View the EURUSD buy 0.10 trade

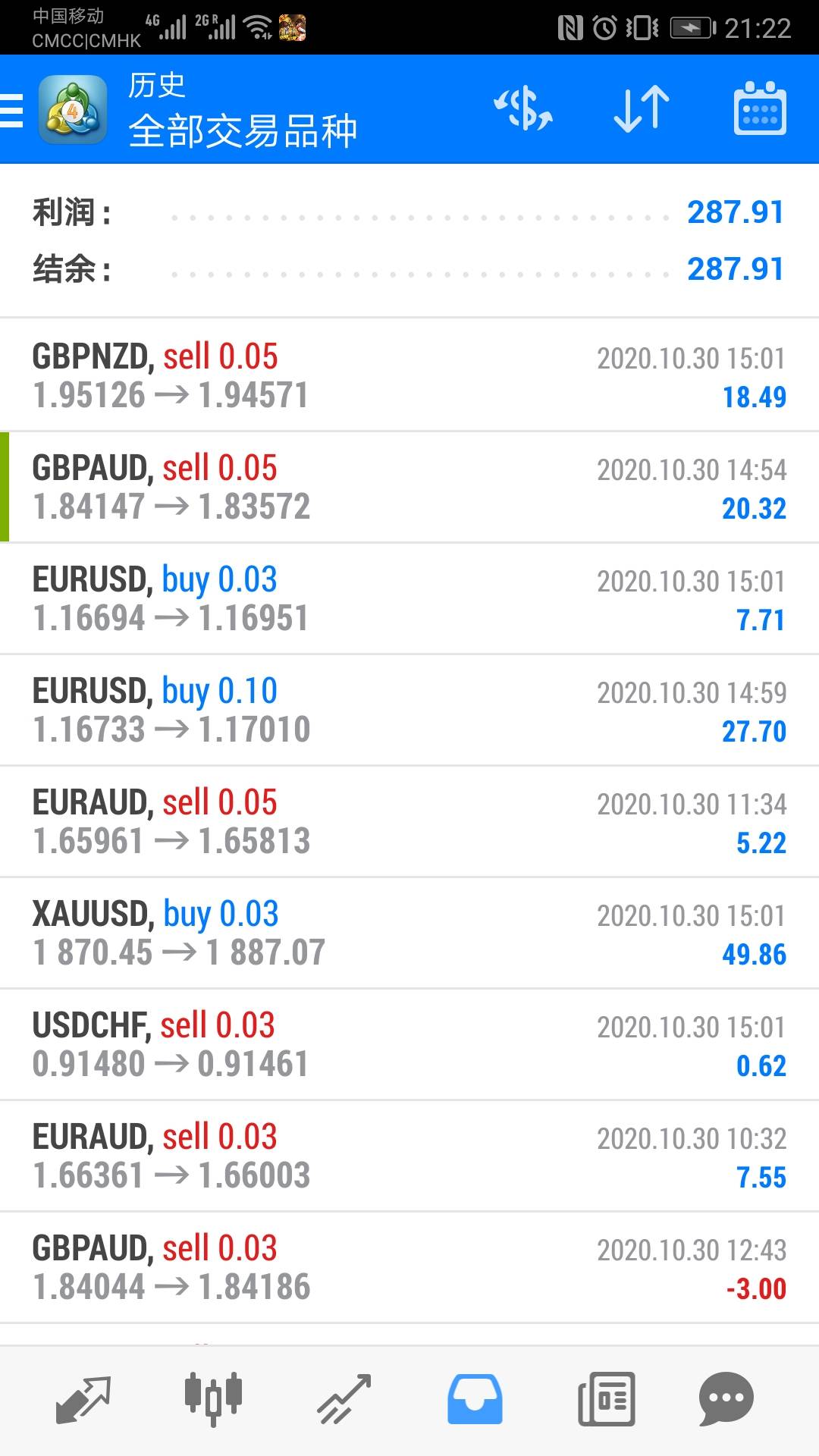(x=409, y=710)
